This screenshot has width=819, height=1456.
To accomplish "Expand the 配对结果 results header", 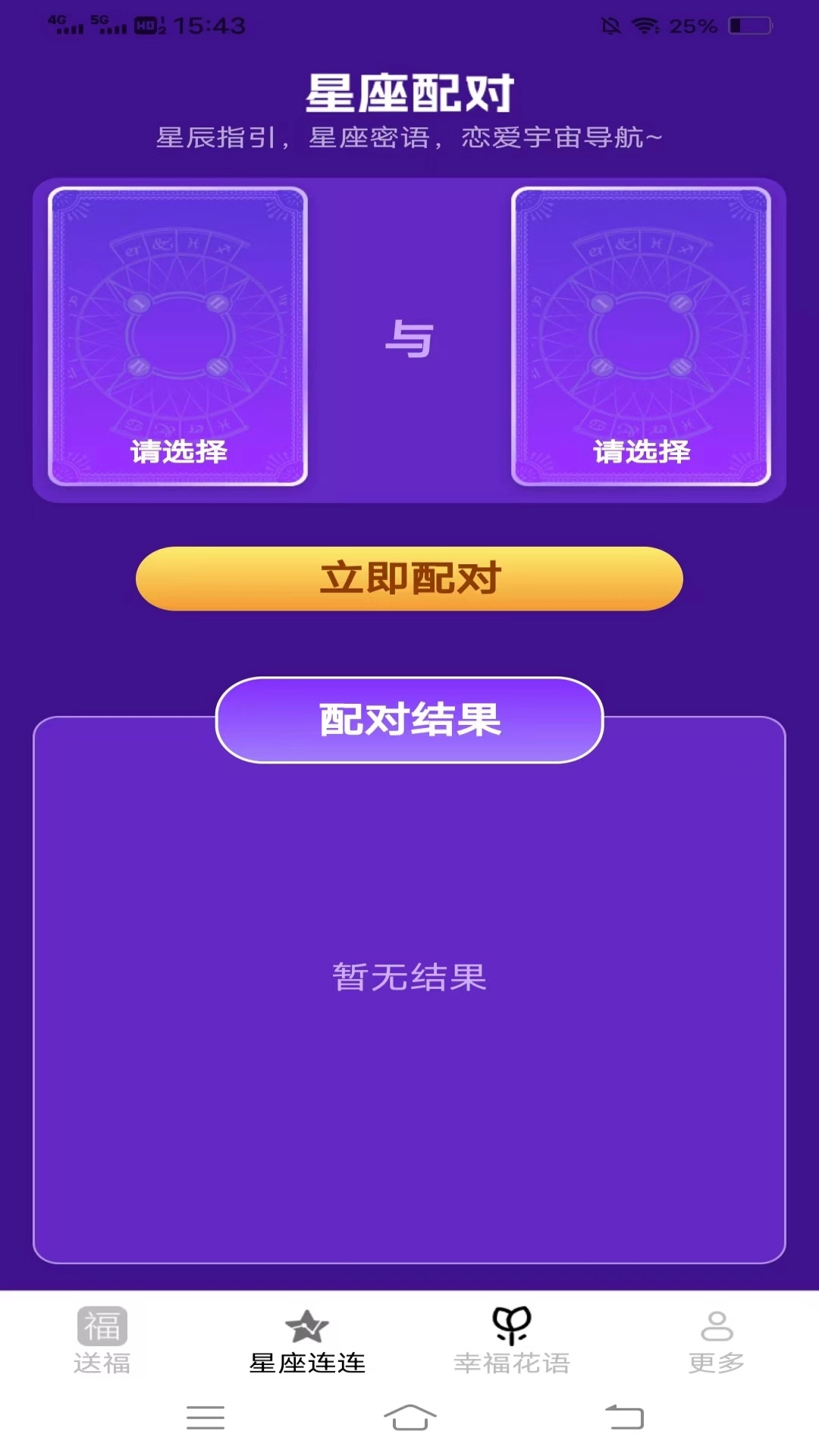I will tap(409, 720).
